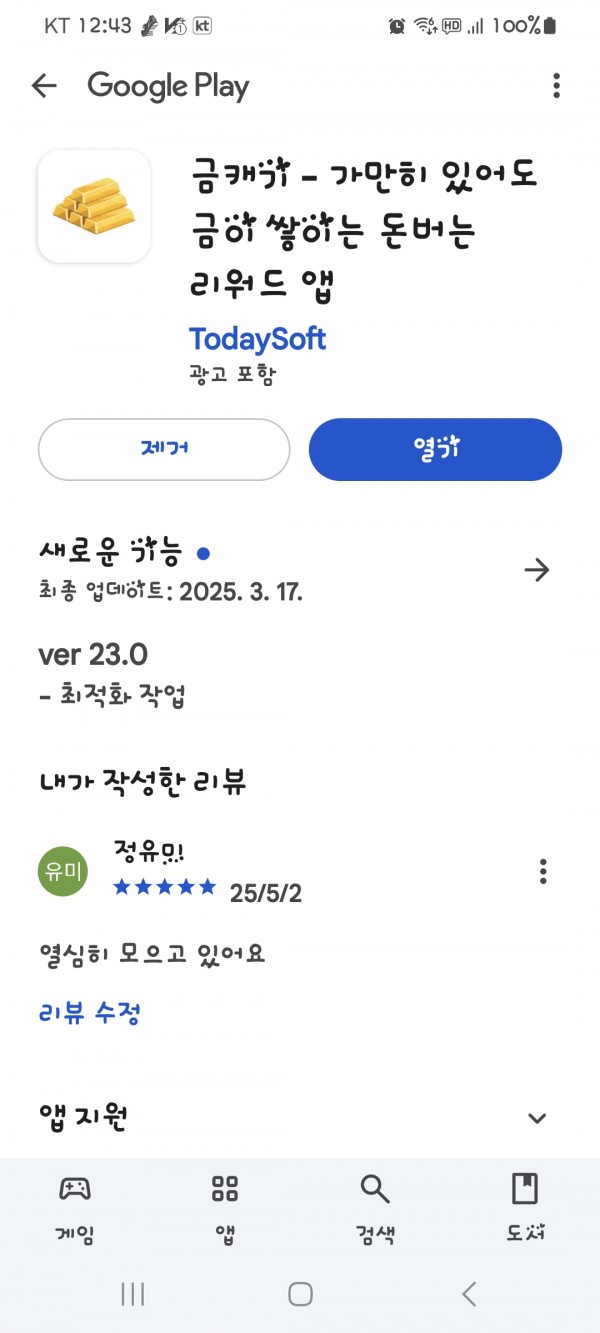Open the system recent apps view
Image resolution: width=600 pixels, height=1333 pixels.
pyautogui.click(x=132, y=1294)
